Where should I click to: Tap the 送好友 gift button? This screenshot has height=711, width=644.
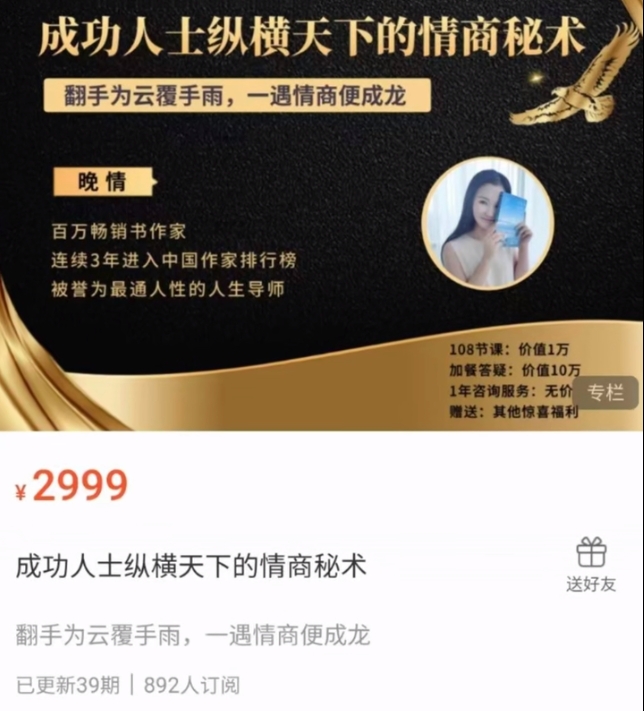click(591, 565)
